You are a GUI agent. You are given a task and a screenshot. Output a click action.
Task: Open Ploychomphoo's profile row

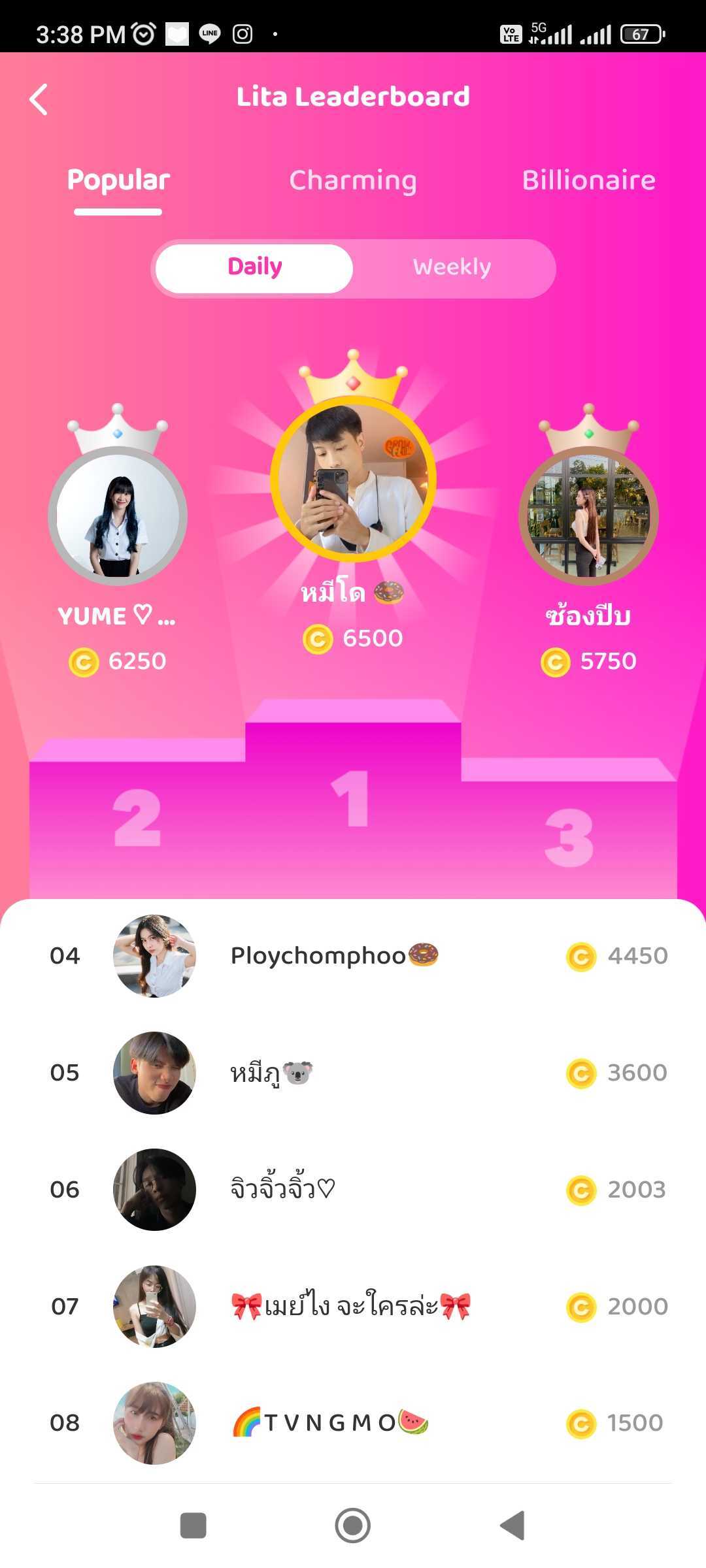pyautogui.click(x=353, y=956)
